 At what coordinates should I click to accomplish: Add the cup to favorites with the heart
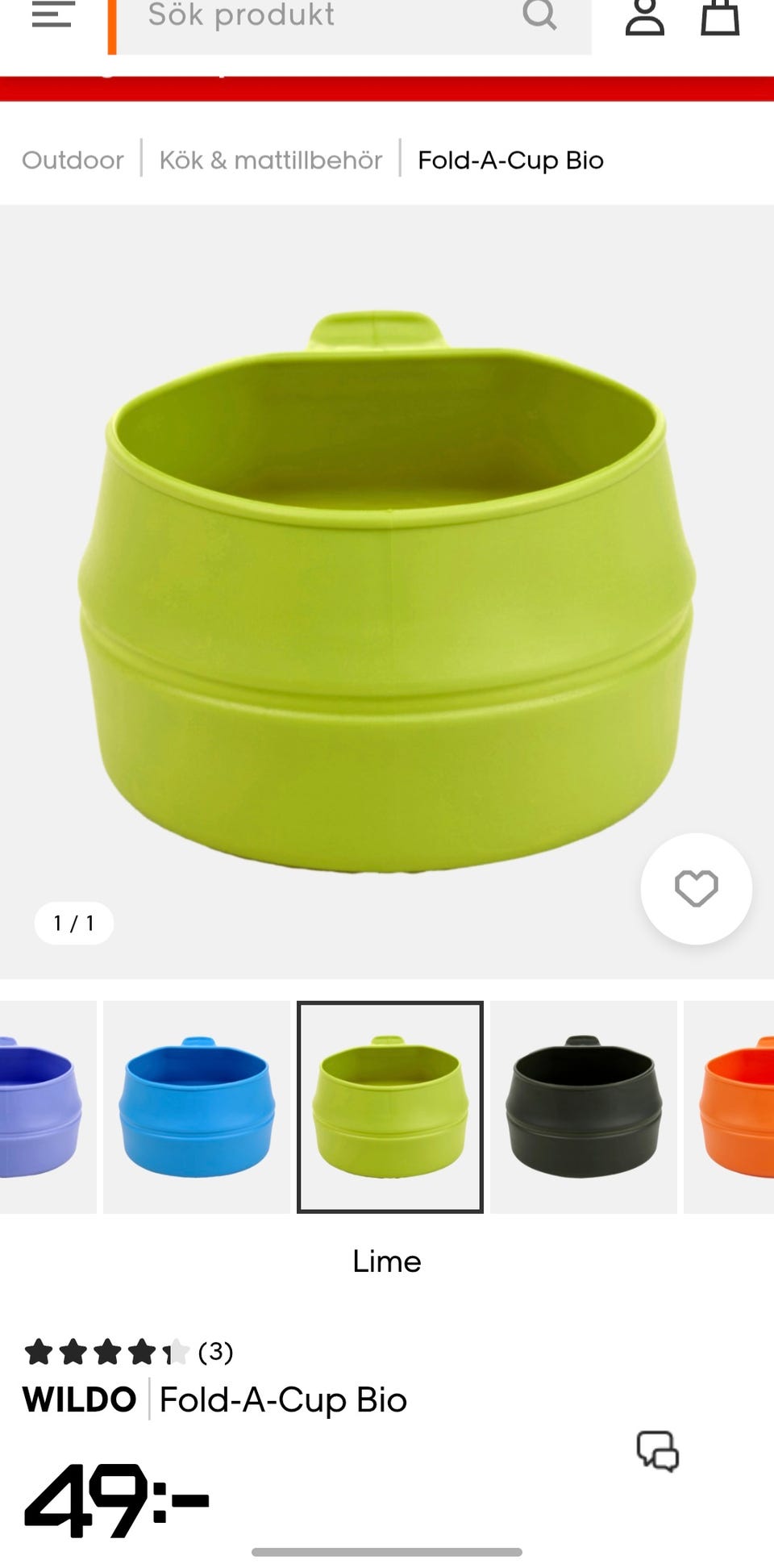click(x=697, y=889)
